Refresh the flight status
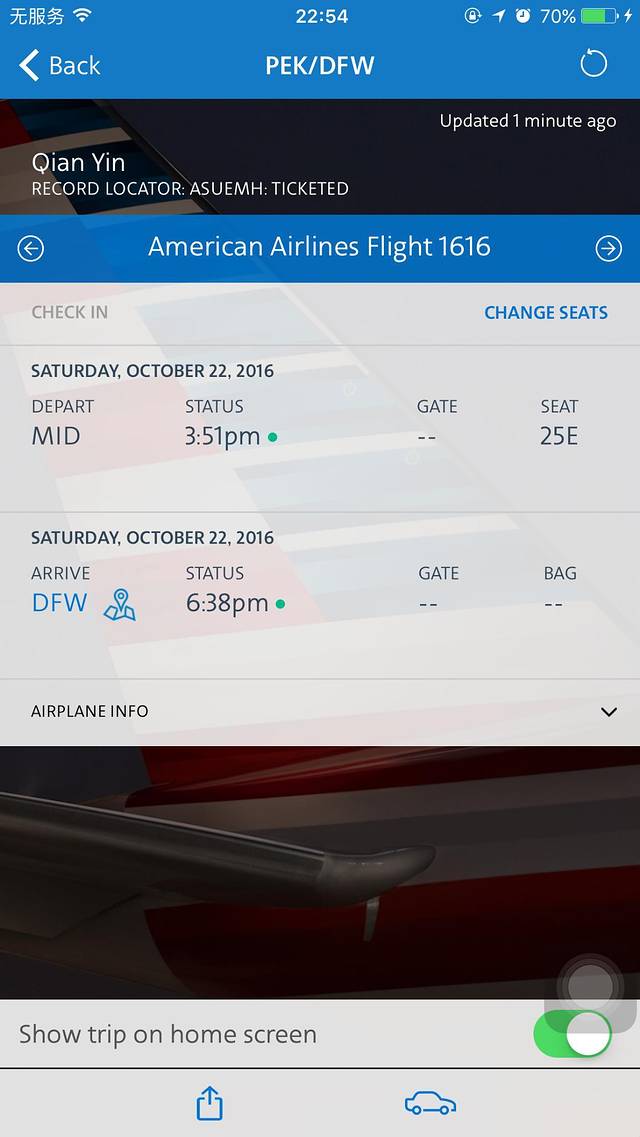The image size is (640, 1137). pos(593,65)
